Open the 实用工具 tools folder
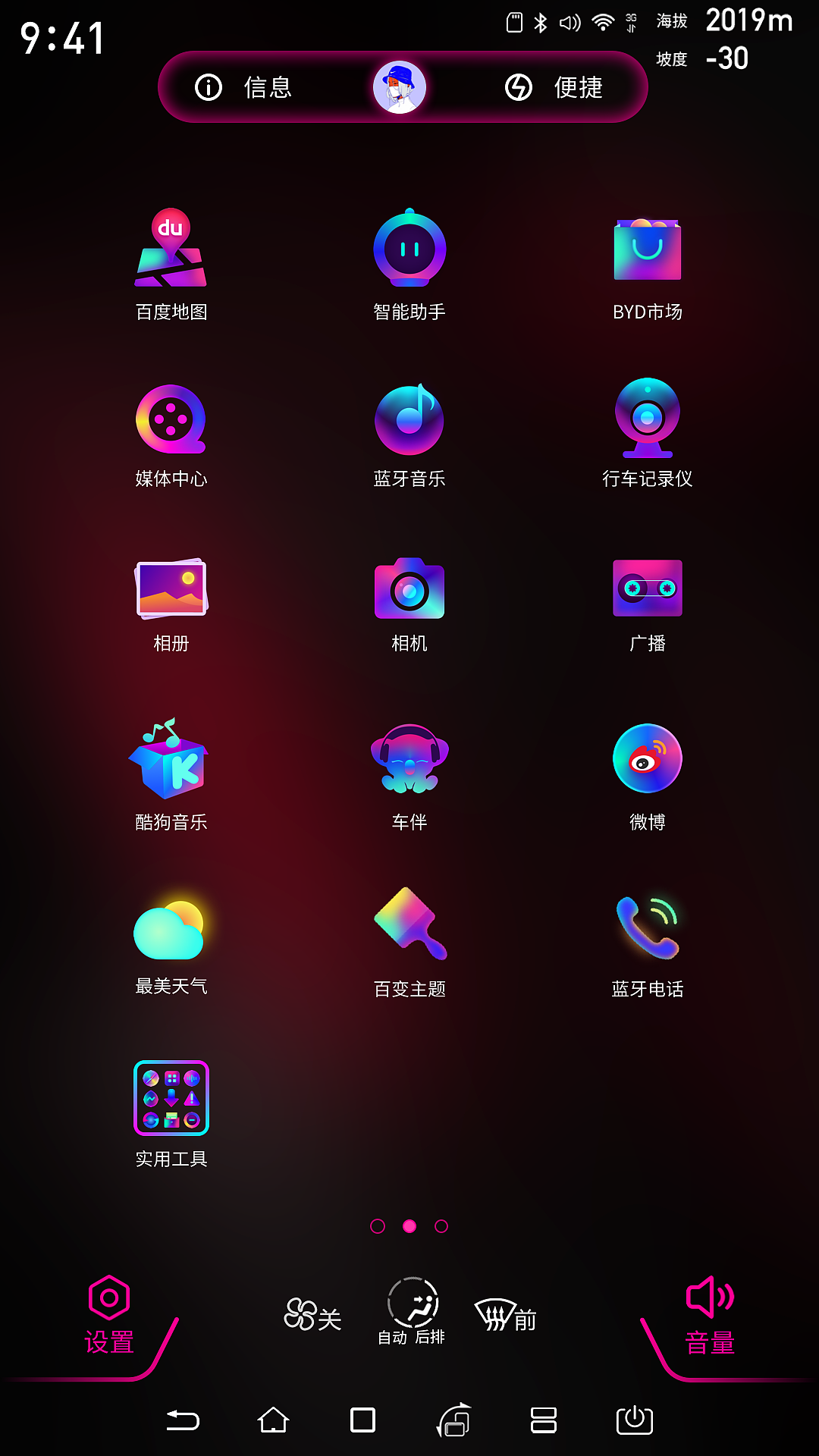The image size is (819, 1456). tap(171, 1098)
